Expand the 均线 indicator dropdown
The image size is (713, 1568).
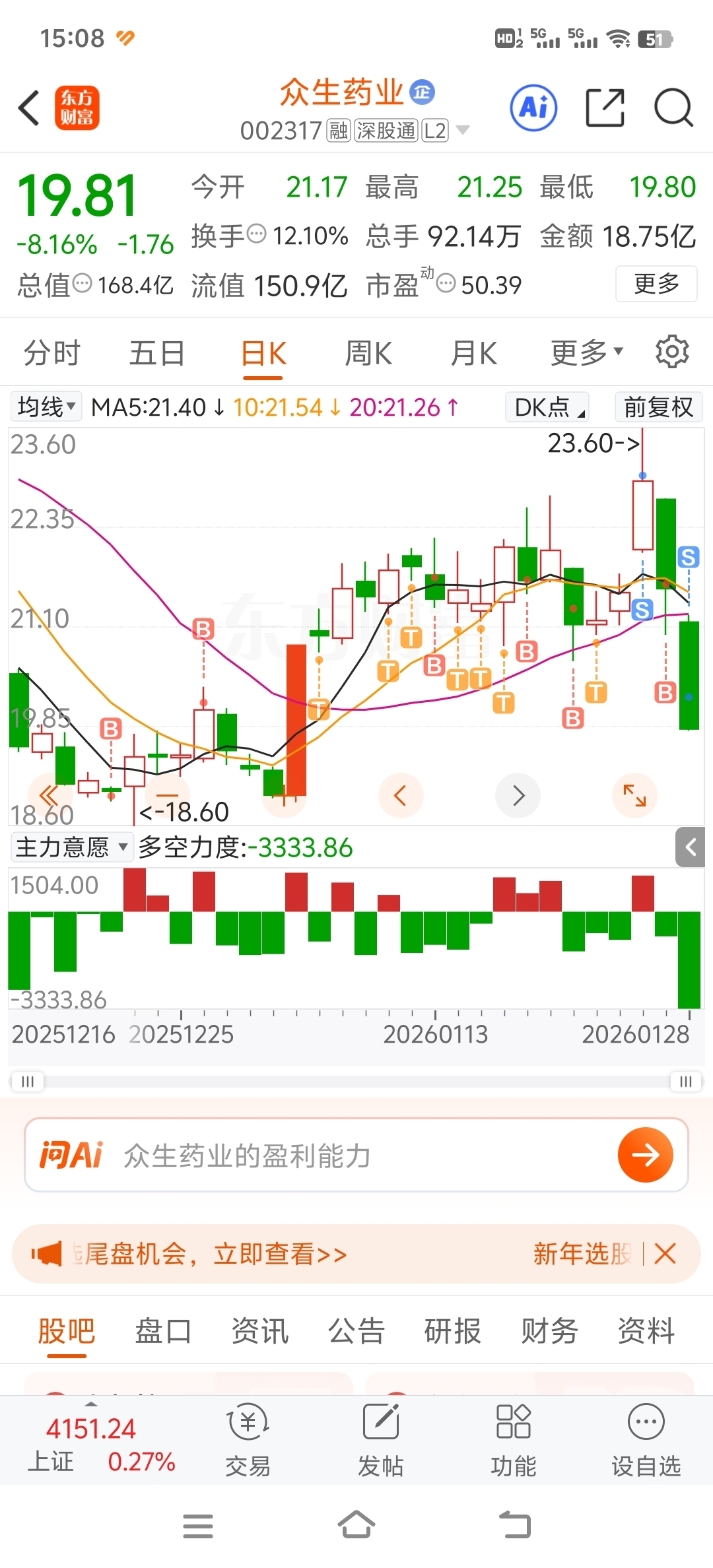pos(46,407)
